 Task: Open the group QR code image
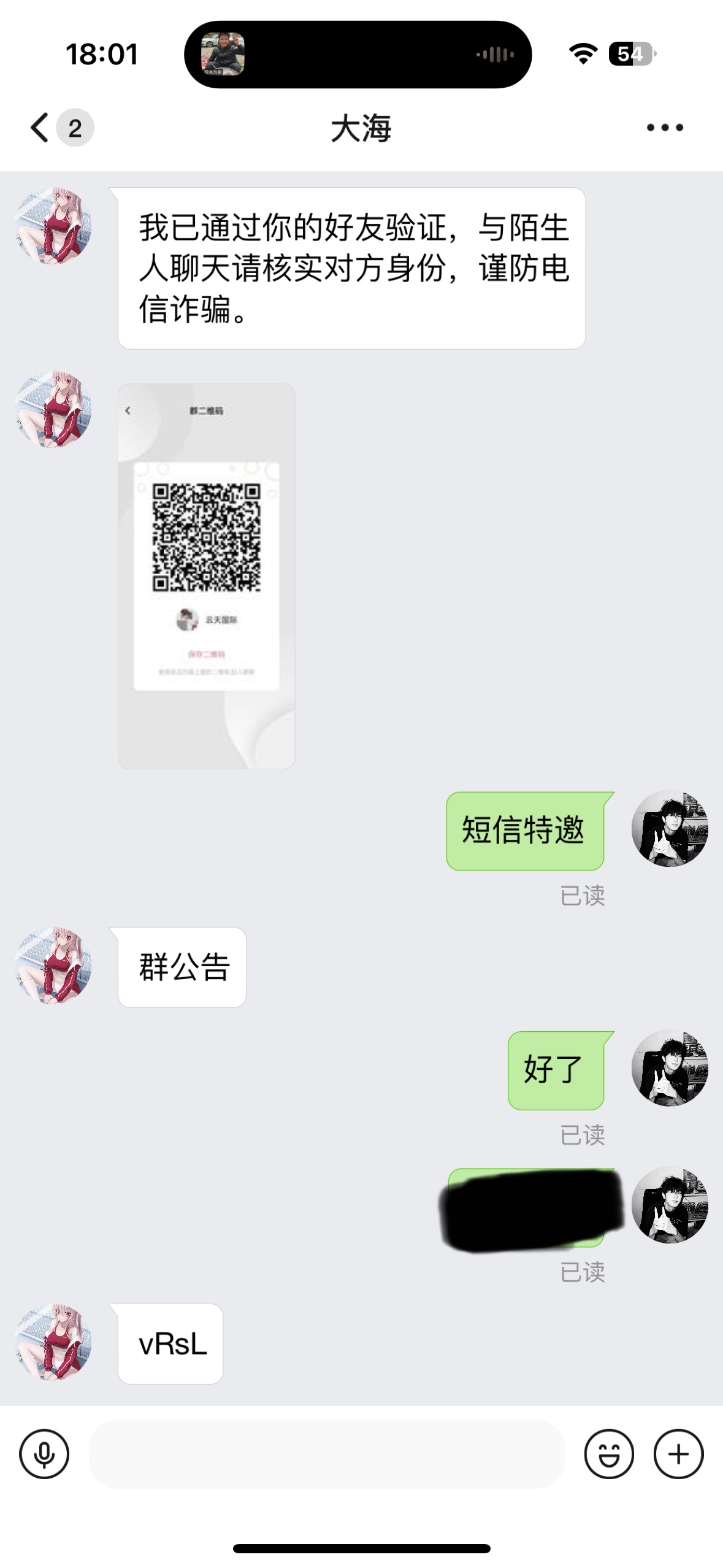(x=206, y=575)
